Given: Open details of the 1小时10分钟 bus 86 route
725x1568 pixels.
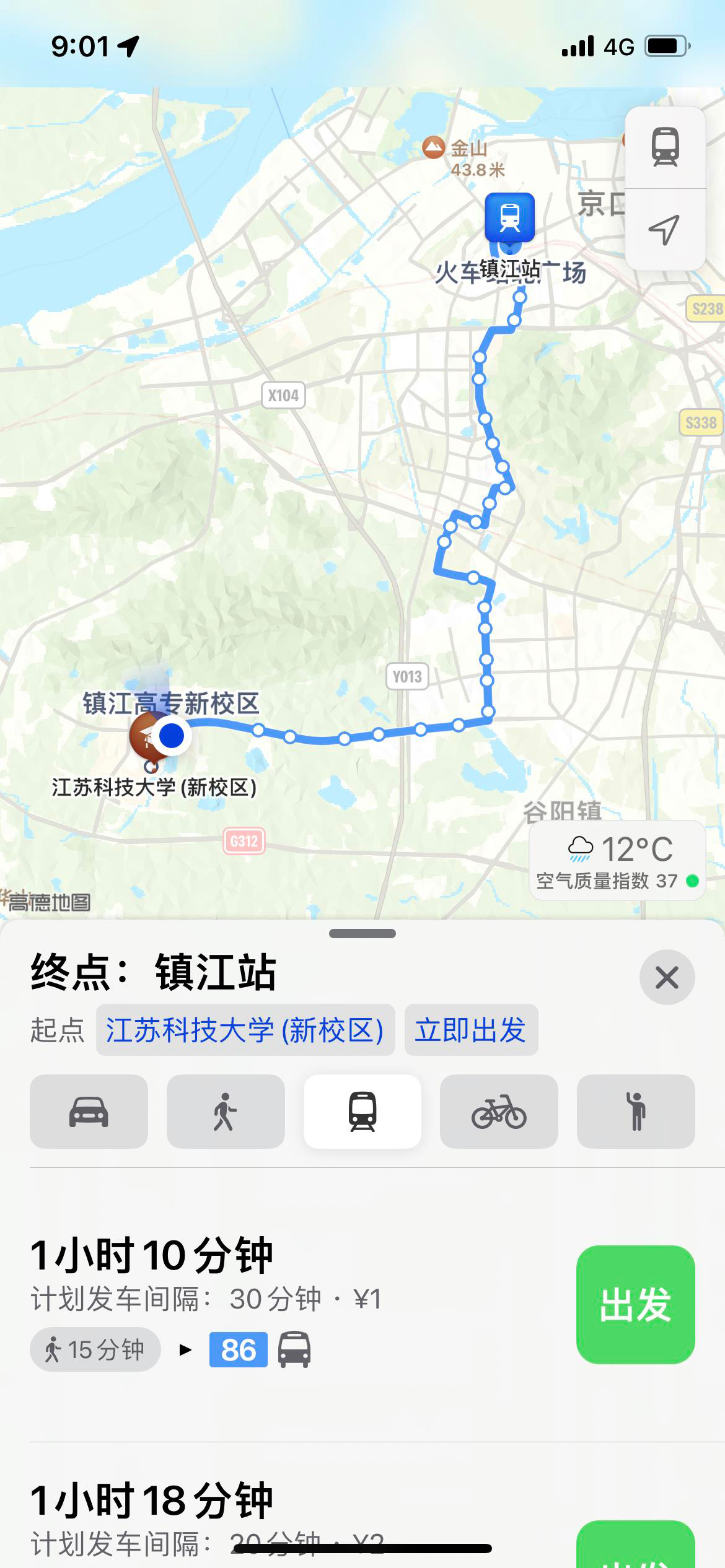Looking at the screenshot, I should pos(279,1300).
